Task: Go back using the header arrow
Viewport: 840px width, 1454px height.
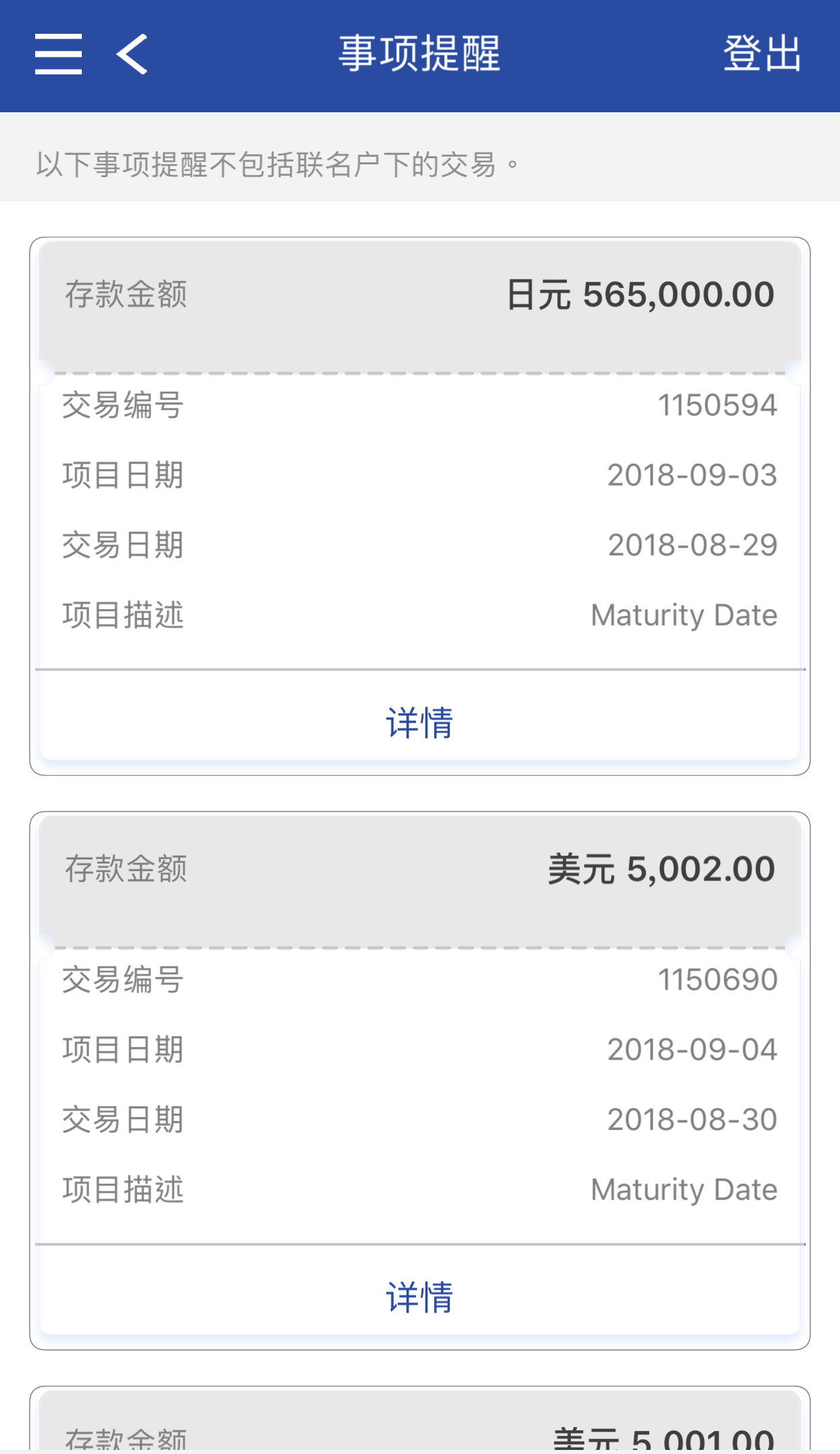Action: (x=132, y=54)
